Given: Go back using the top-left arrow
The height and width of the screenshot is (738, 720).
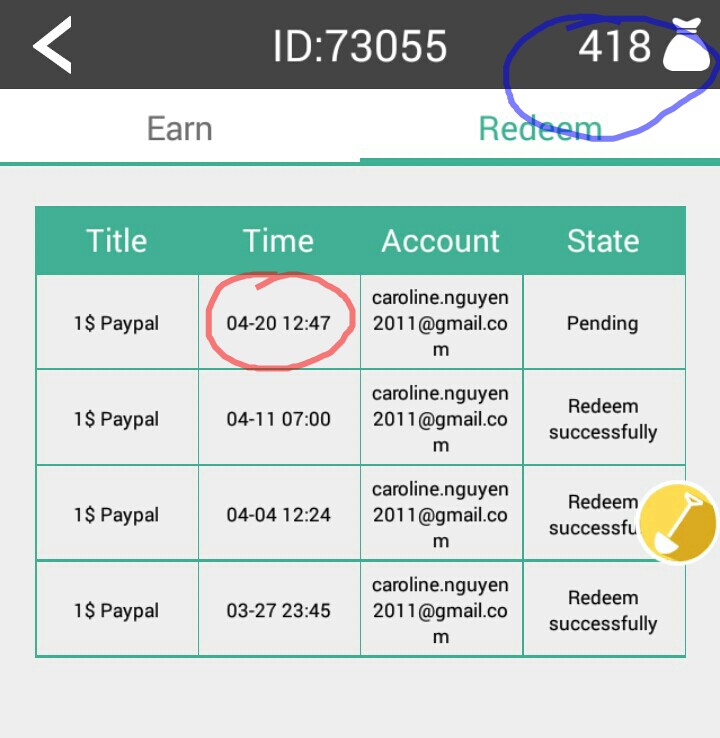Looking at the screenshot, I should pyautogui.click(x=53, y=45).
